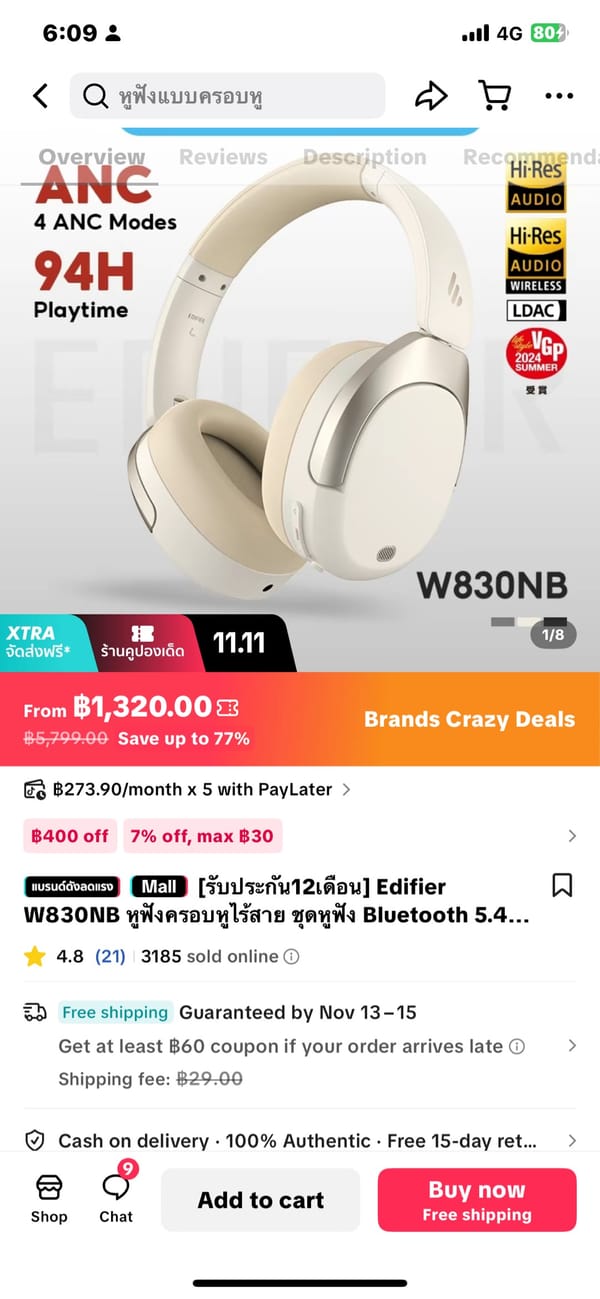Open the three-dot overflow menu
Viewport: 600px width, 1299px height.
tap(558, 96)
